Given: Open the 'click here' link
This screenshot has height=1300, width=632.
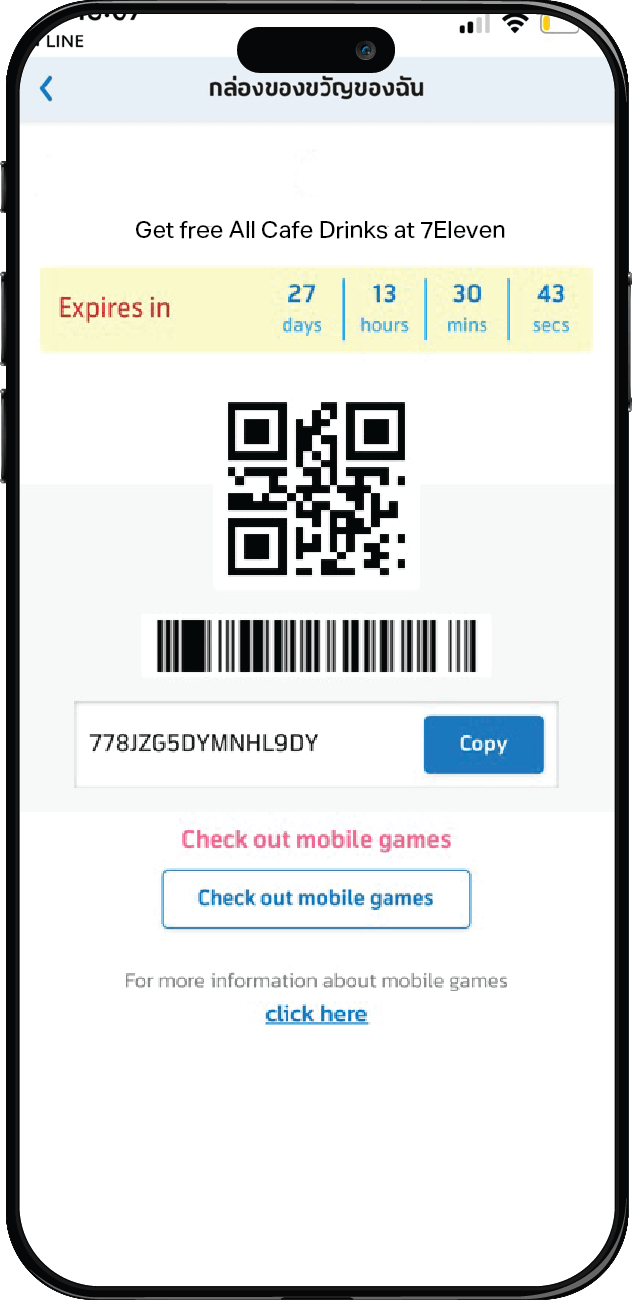Looking at the screenshot, I should [316, 1014].
